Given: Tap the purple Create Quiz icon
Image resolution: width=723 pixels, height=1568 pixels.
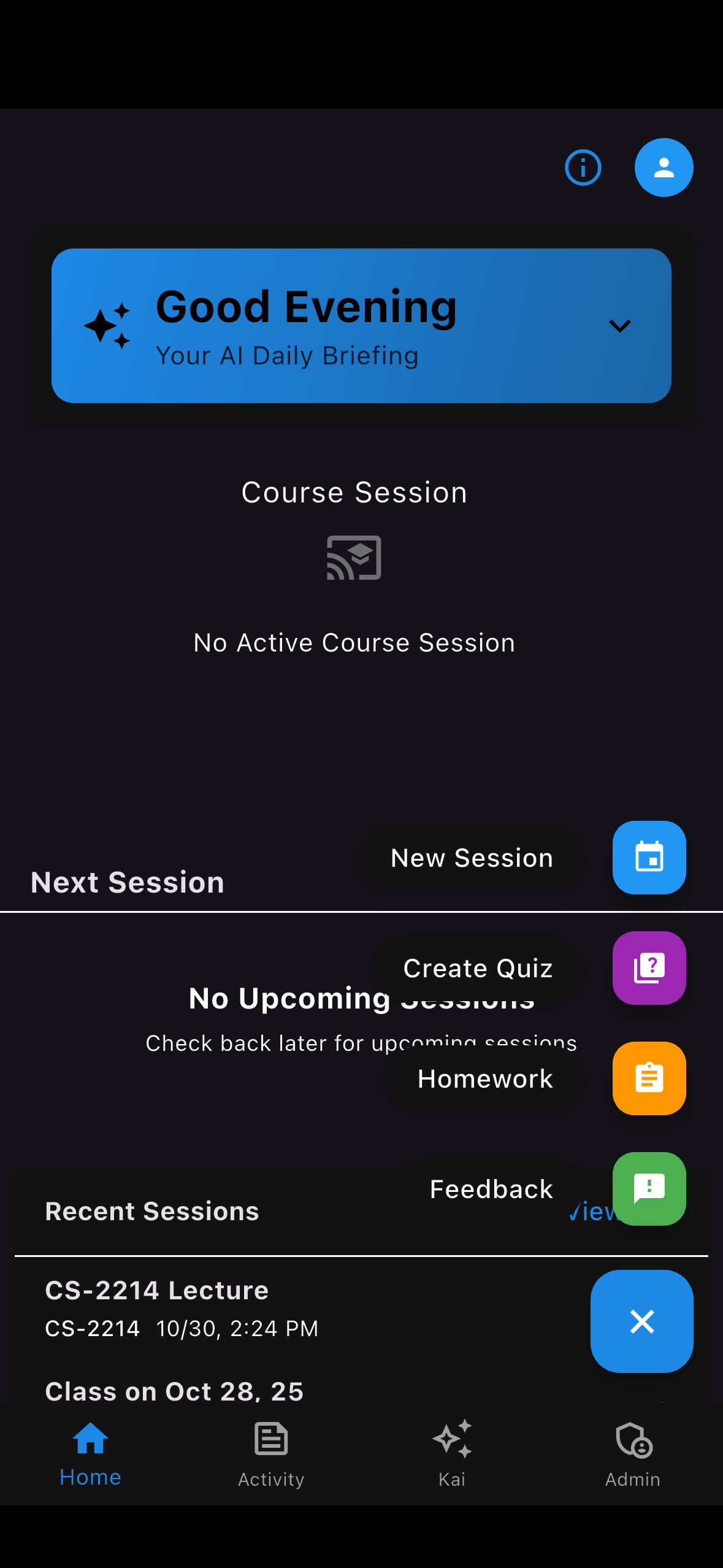Looking at the screenshot, I should click(x=649, y=968).
